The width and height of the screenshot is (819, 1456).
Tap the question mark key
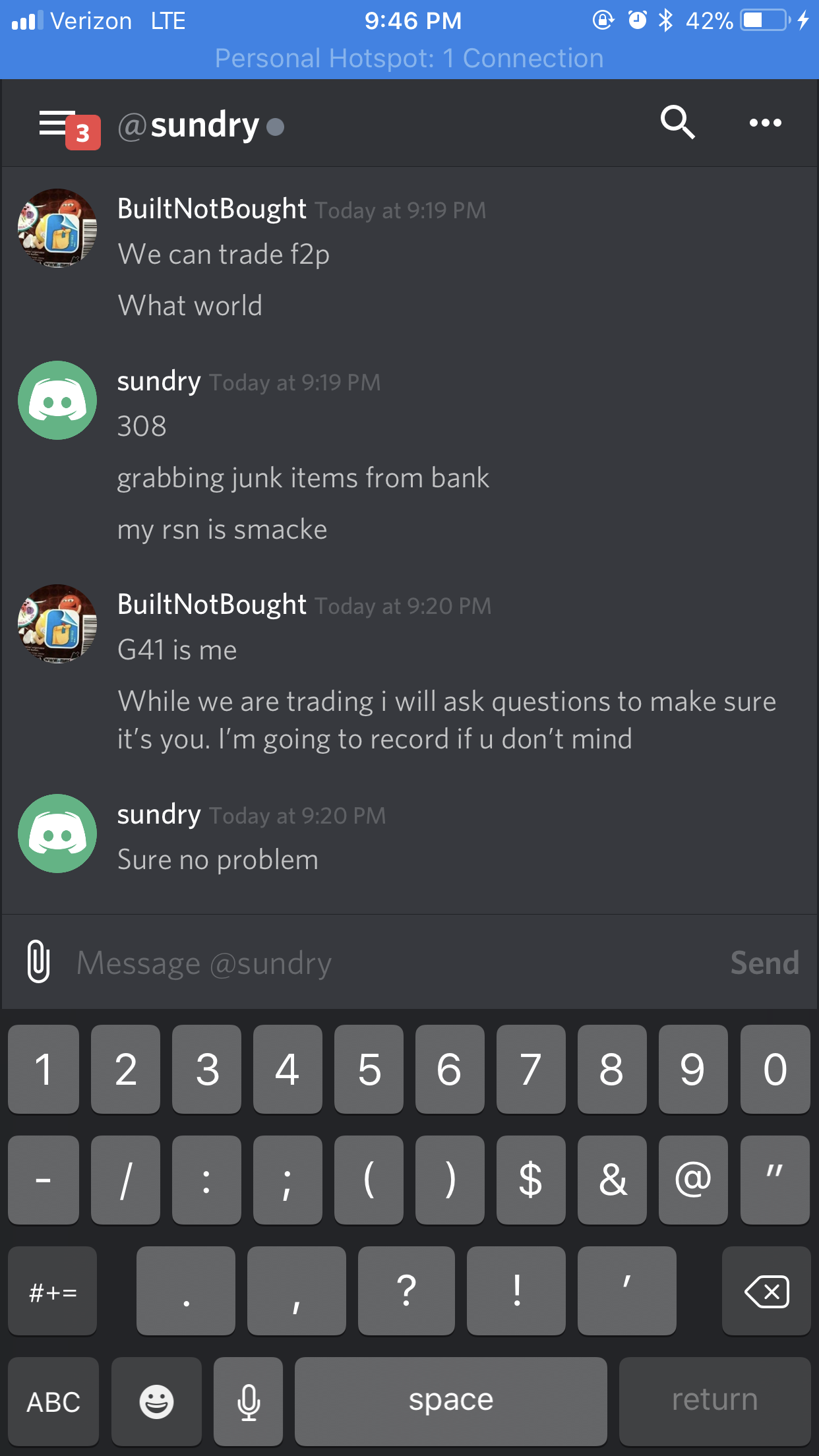pyautogui.click(x=406, y=1291)
